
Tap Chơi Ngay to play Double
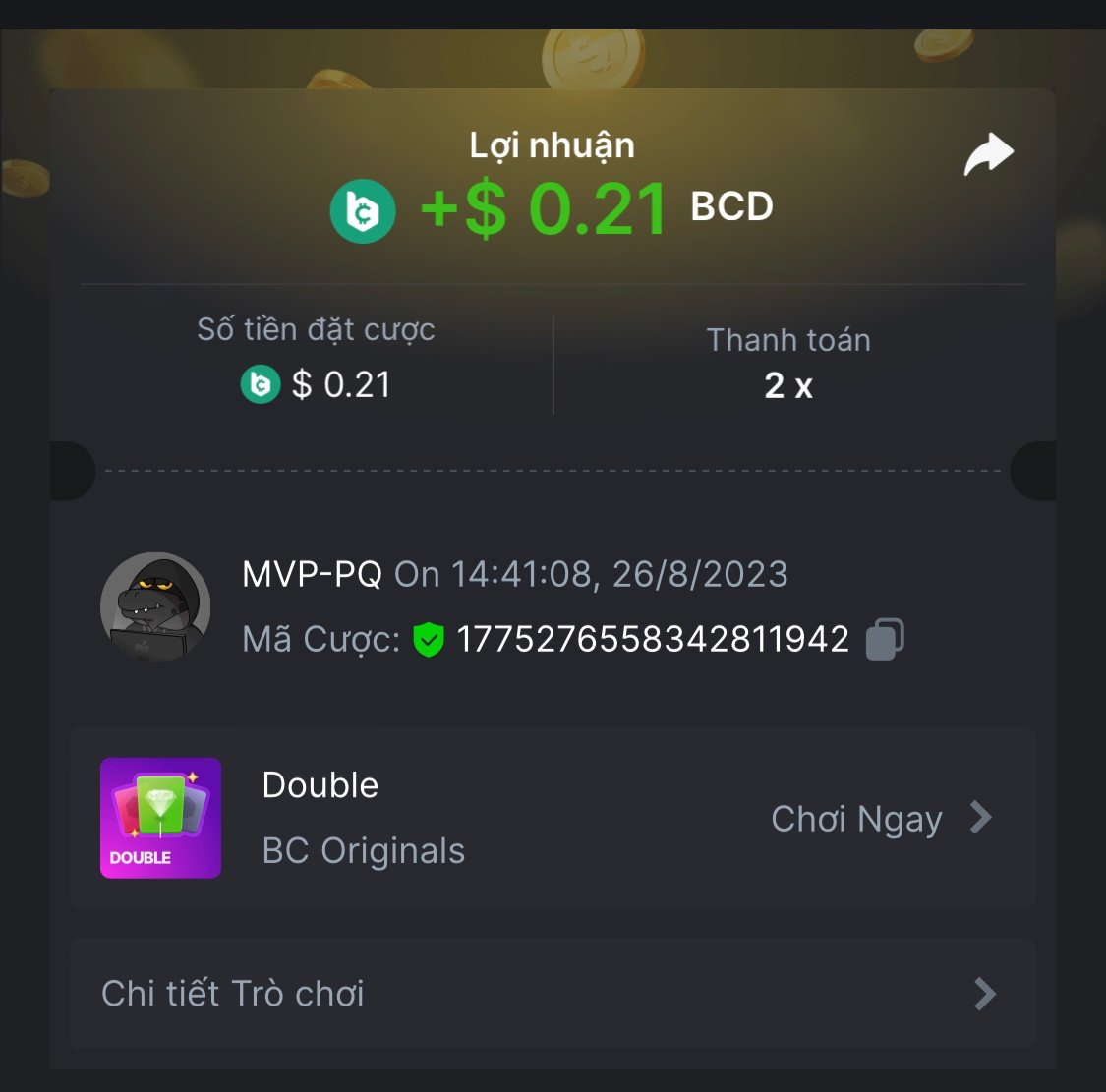tap(880, 819)
